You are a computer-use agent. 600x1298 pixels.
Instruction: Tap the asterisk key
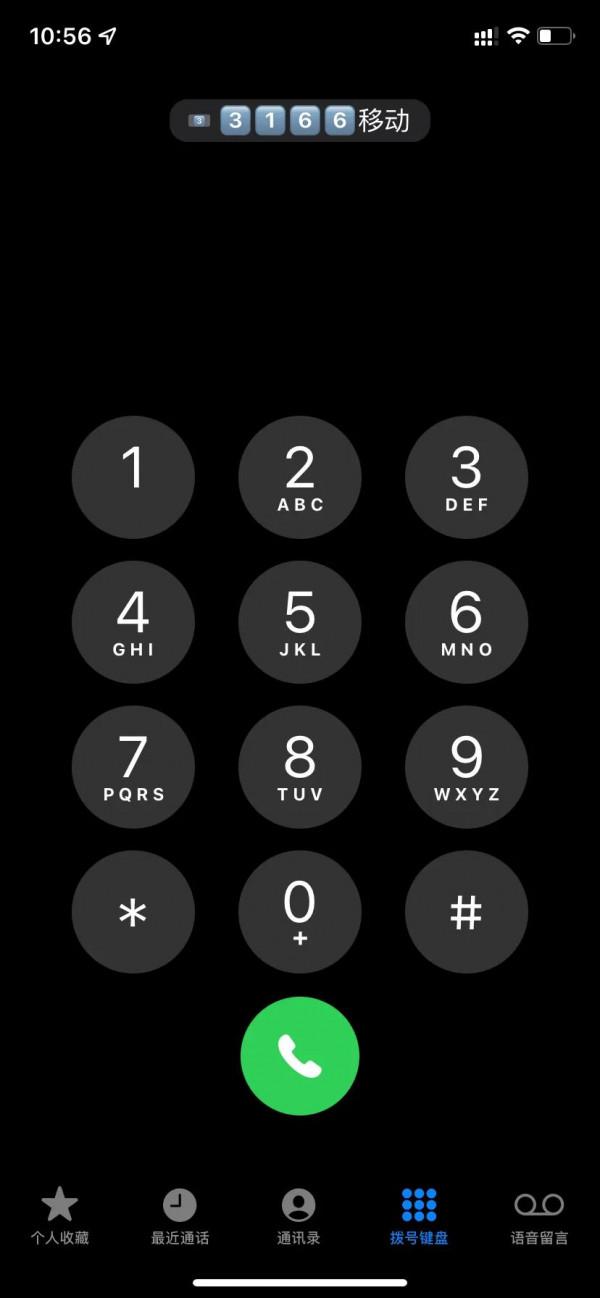(133, 912)
